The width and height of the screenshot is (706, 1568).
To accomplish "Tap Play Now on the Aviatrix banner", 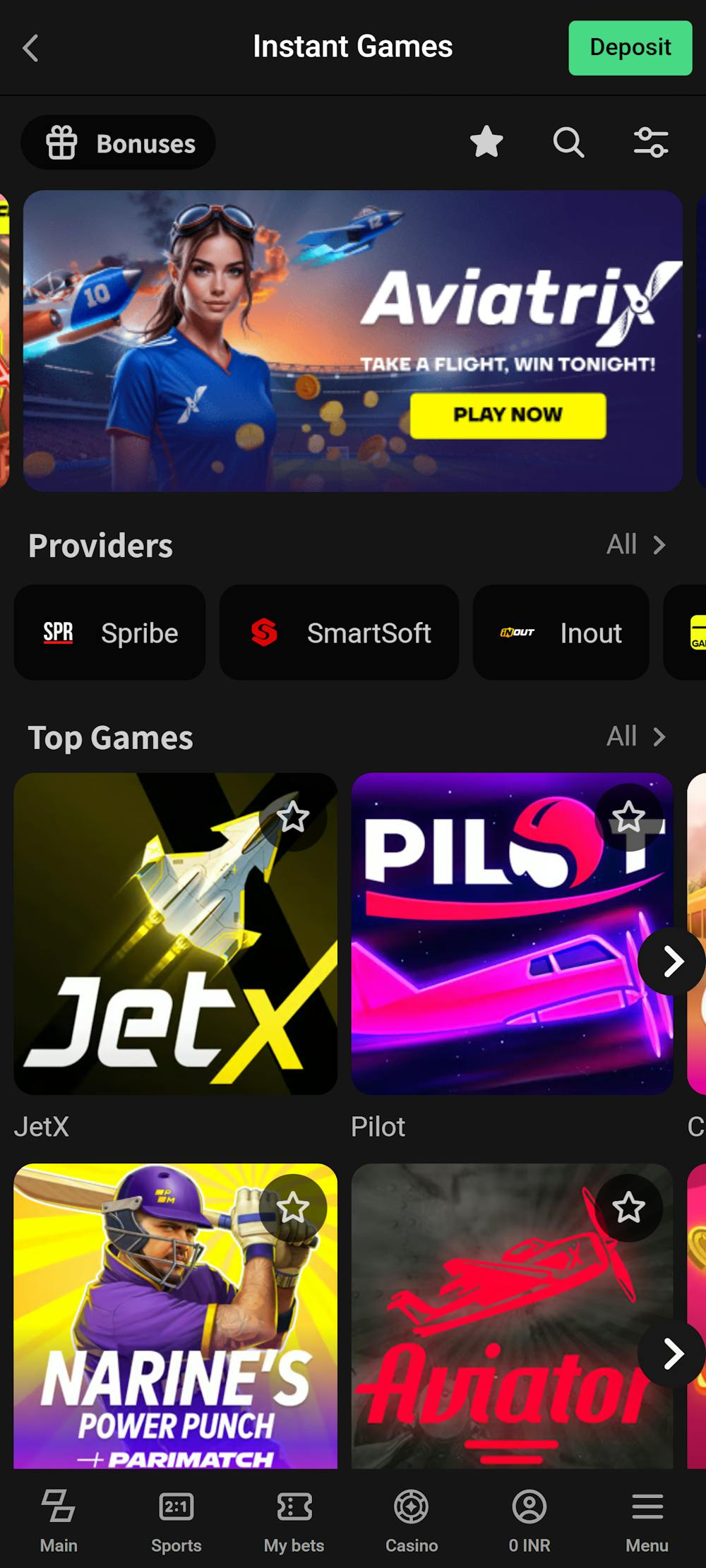I will pyautogui.click(x=508, y=415).
